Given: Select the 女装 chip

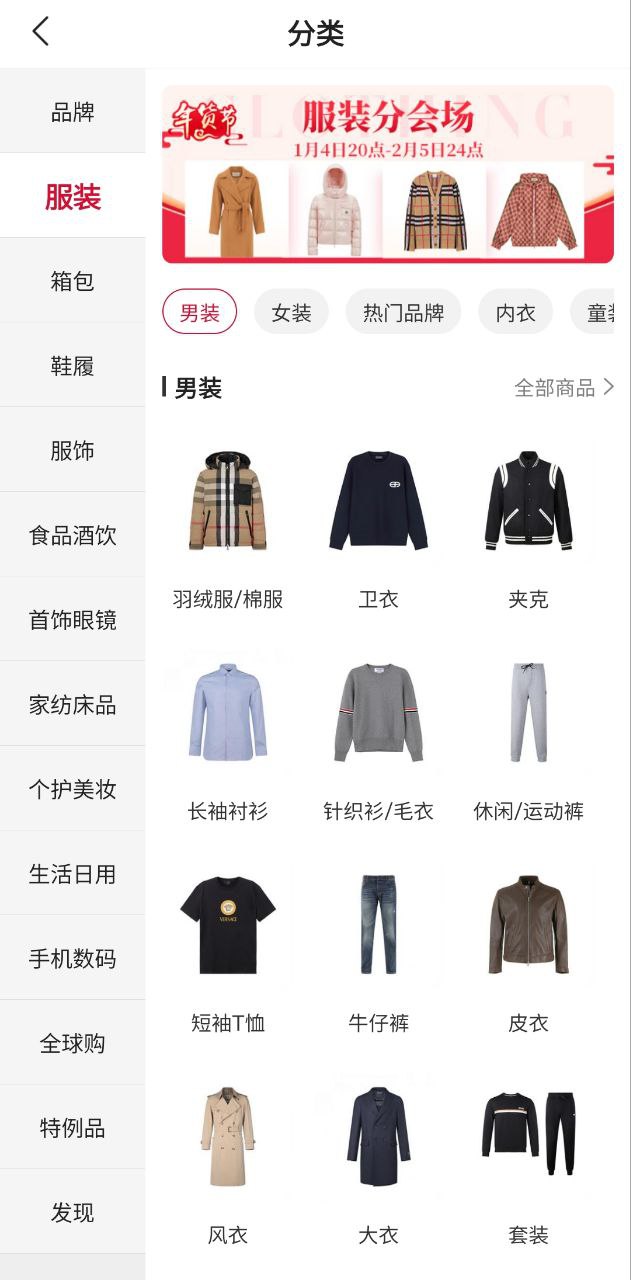Looking at the screenshot, I should click(x=292, y=313).
